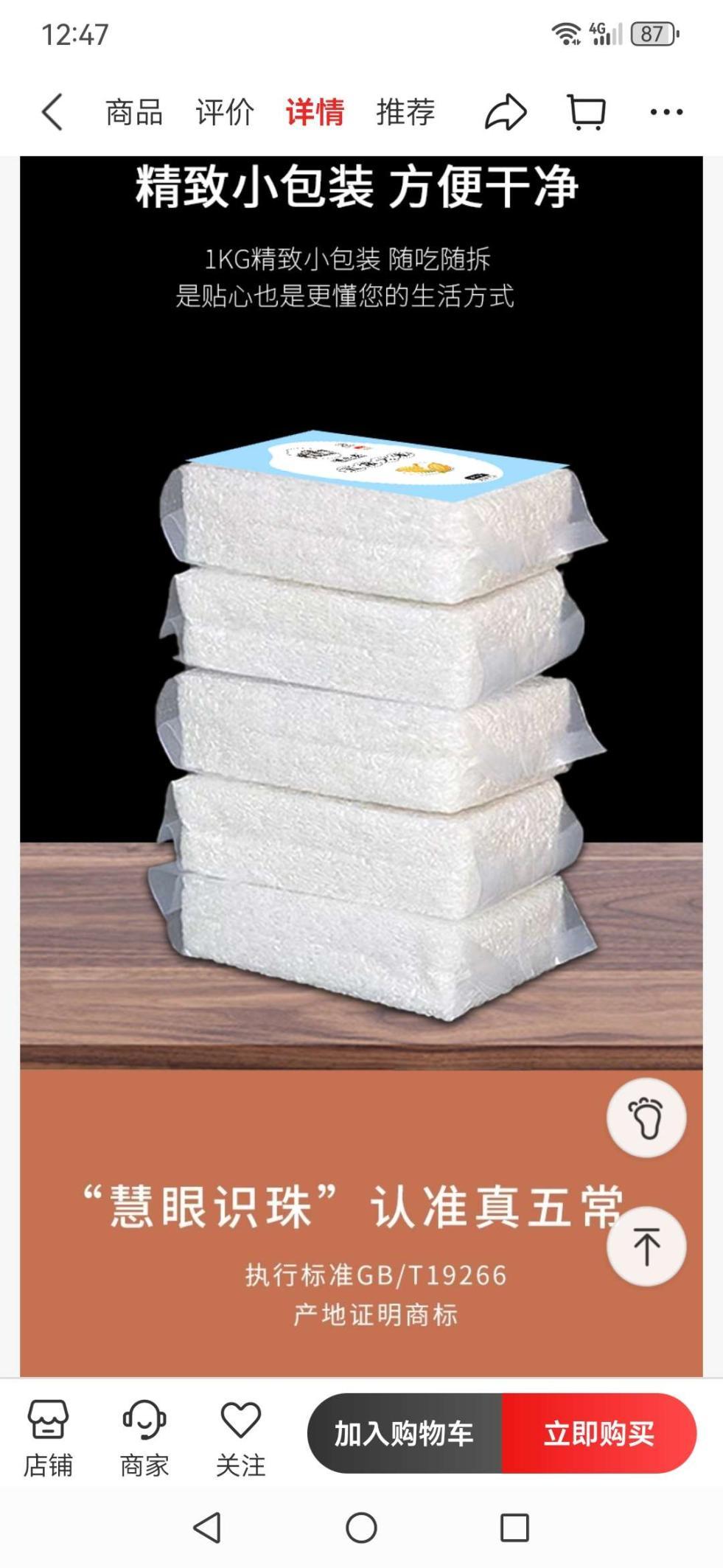Screen dimensions: 723x1568
Task: Tap the system home button
Action: tap(361, 1527)
